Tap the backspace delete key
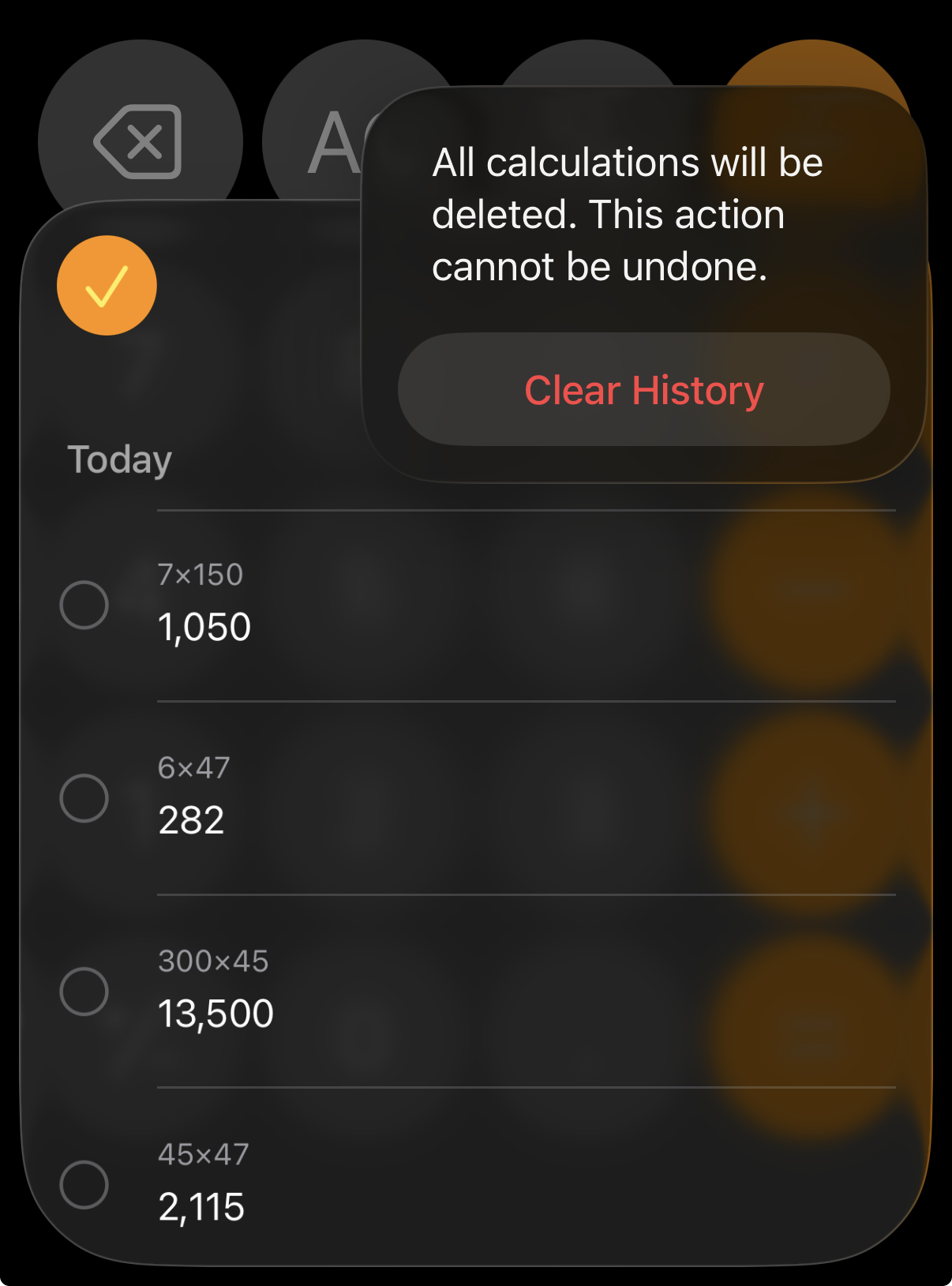The height and width of the screenshot is (1286, 952). pyautogui.click(x=139, y=141)
